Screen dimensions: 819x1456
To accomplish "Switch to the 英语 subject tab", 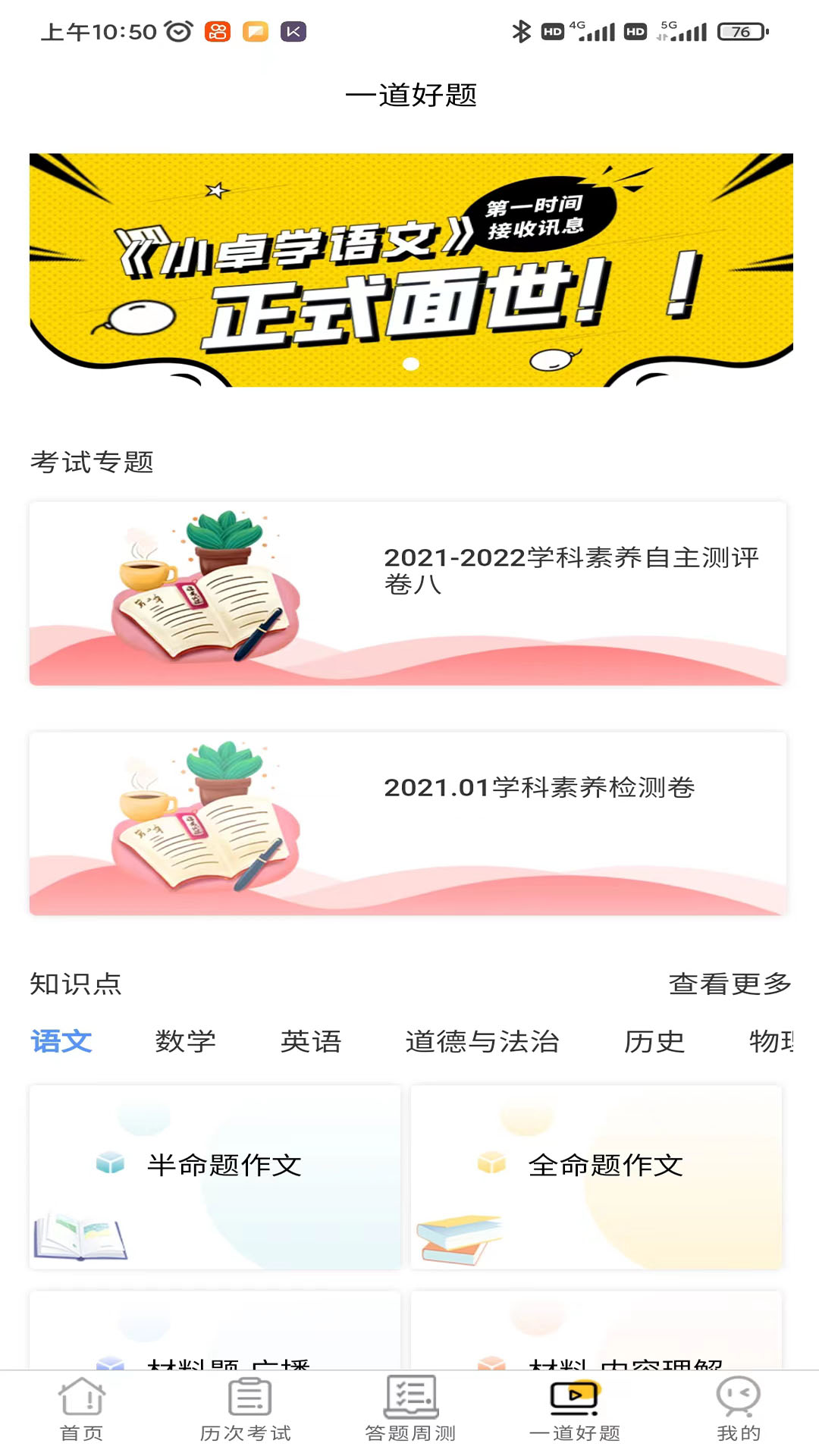I will [x=311, y=1041].
